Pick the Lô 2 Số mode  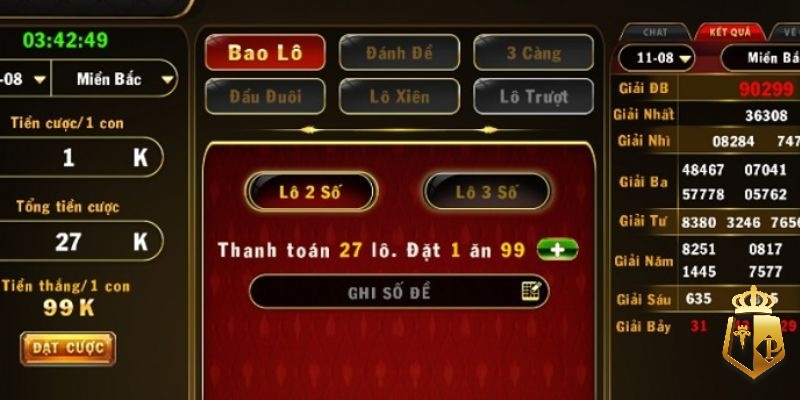(x=311, y=191)
